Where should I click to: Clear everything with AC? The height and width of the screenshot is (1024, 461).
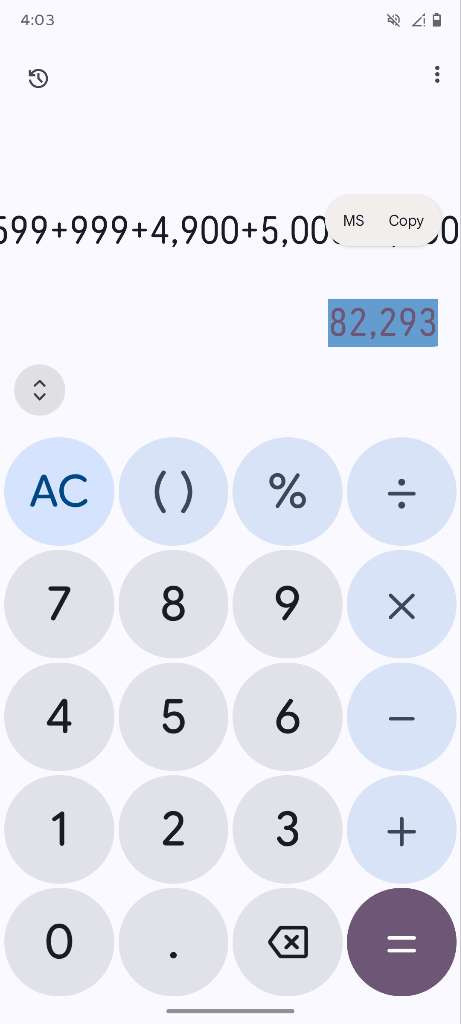coord(59,492)
